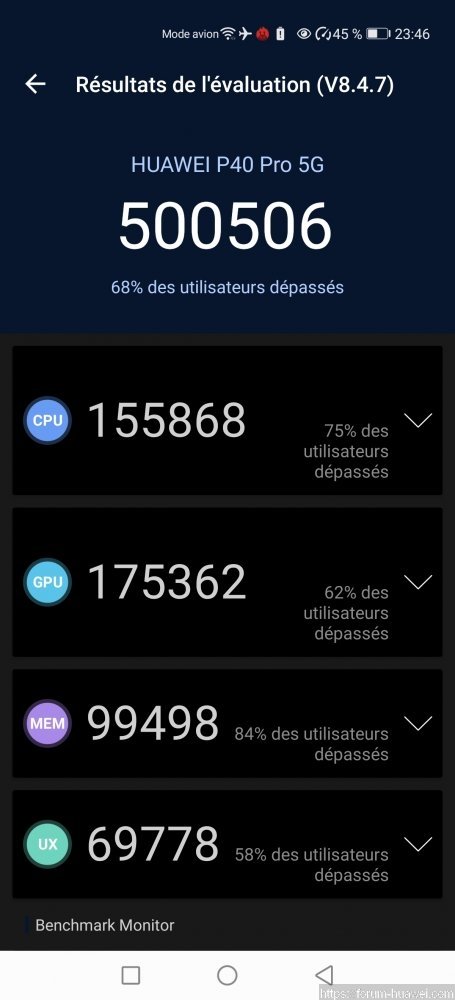Expand the CPU score details
Image resolution: width=455 pixels, height=1000 pixels.
click(418, 420)
